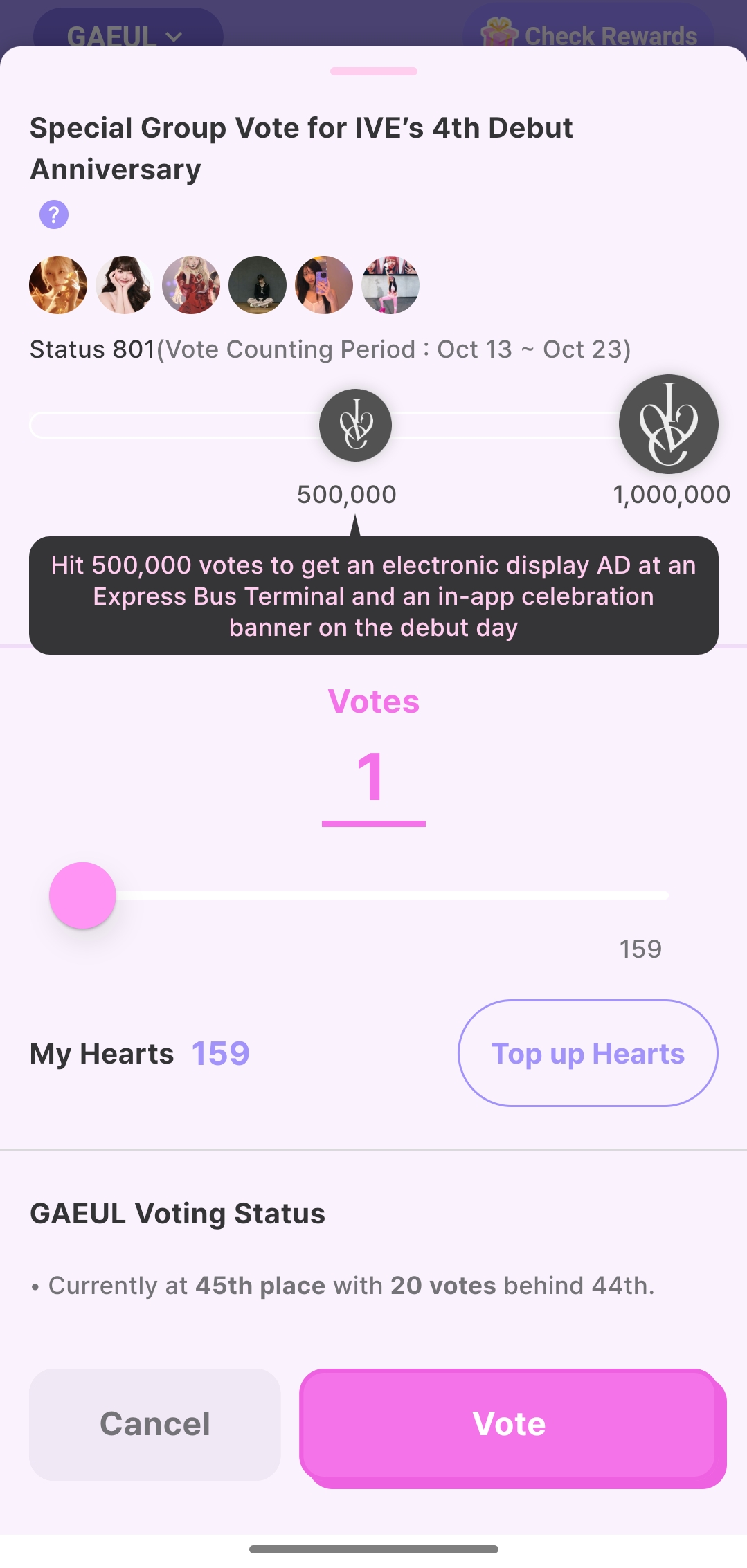Submit with the pink Vote button
Image resolution: width=747 pixels, height=1568 pixels.
[510, 1424]
